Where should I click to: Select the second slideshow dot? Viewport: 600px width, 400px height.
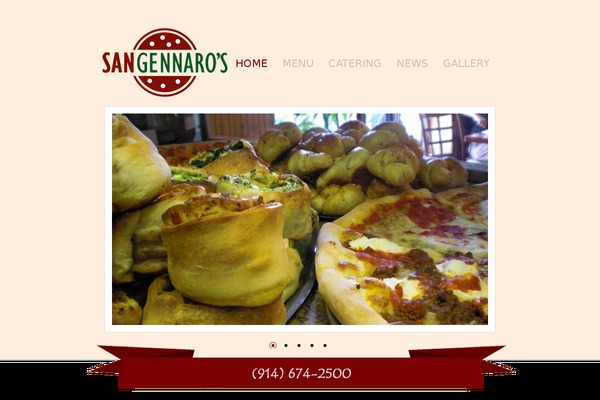click(286, 345)
